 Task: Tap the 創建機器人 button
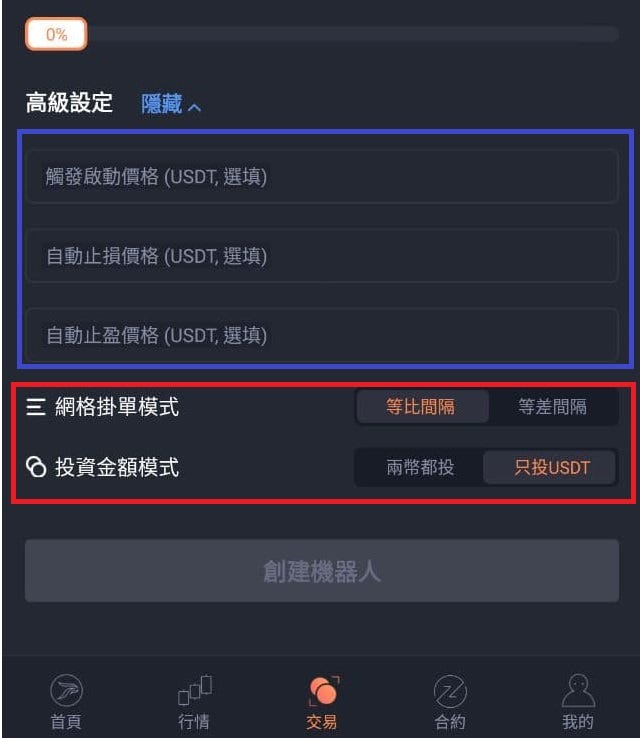pos(322,572)
